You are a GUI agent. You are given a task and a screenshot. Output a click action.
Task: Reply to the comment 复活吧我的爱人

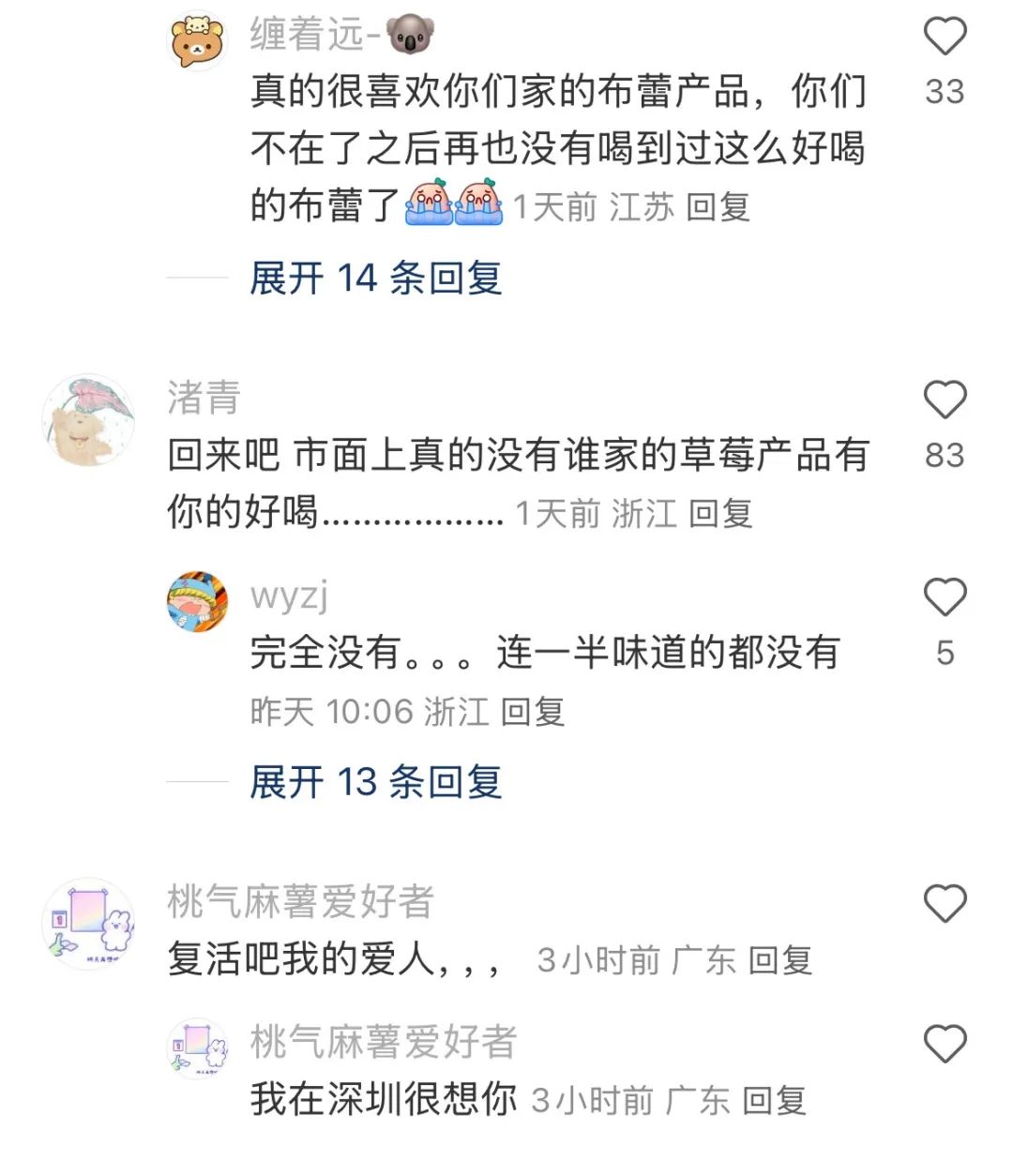780,960
